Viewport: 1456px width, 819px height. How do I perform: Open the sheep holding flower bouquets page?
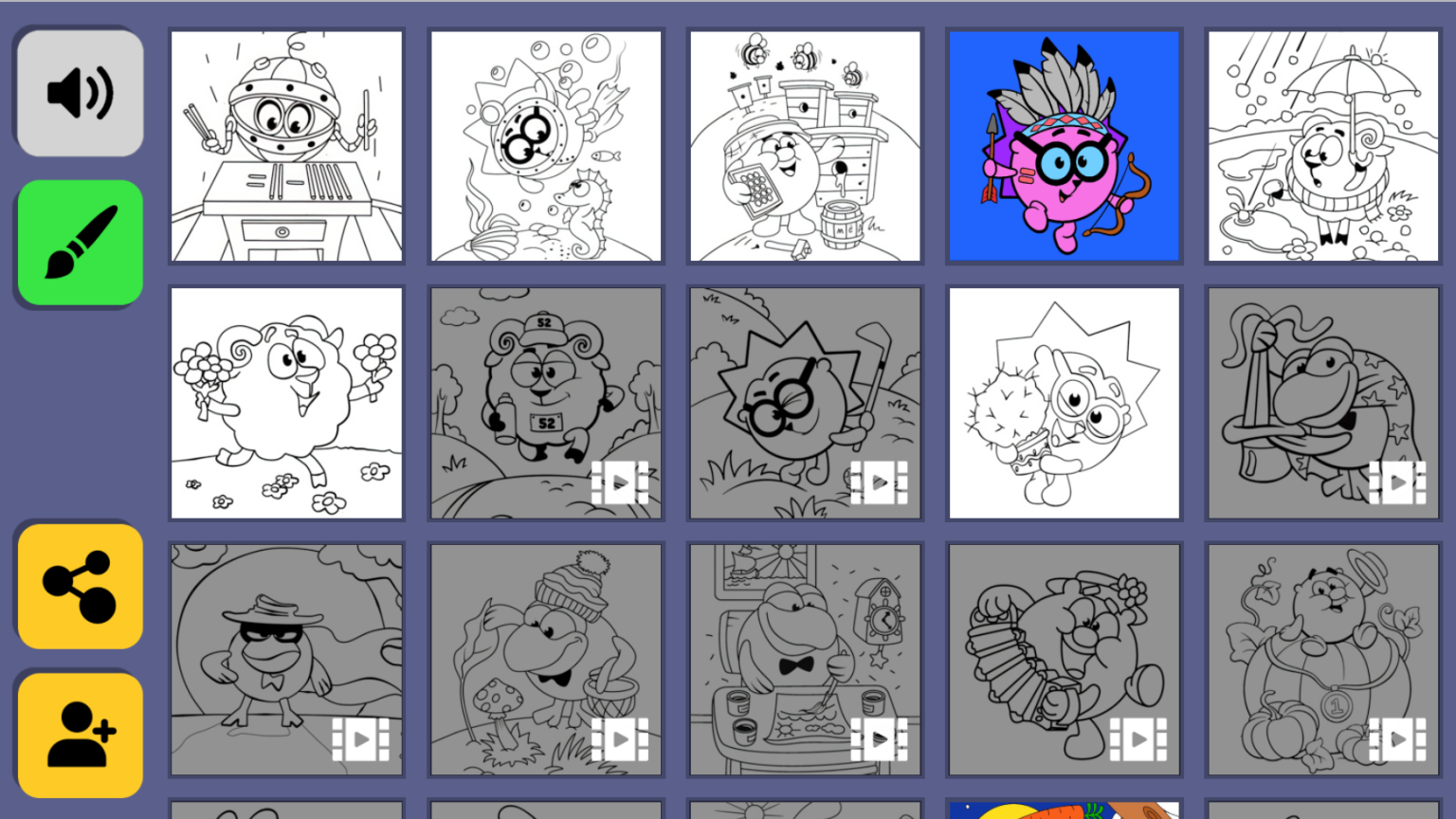[x=286, y=403]
